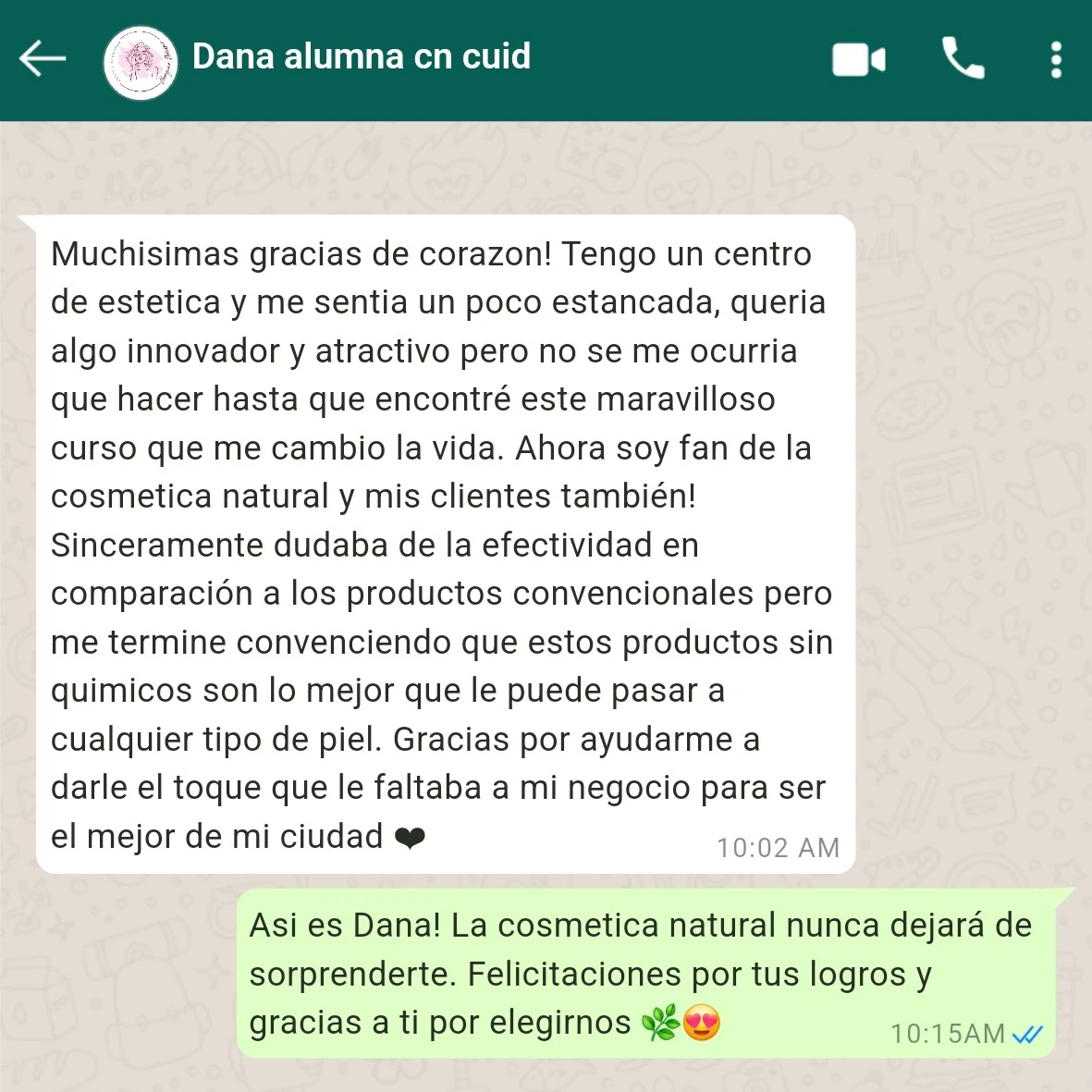
Task: Open the three-dot overflow menu
Action: pos(1056,60)
